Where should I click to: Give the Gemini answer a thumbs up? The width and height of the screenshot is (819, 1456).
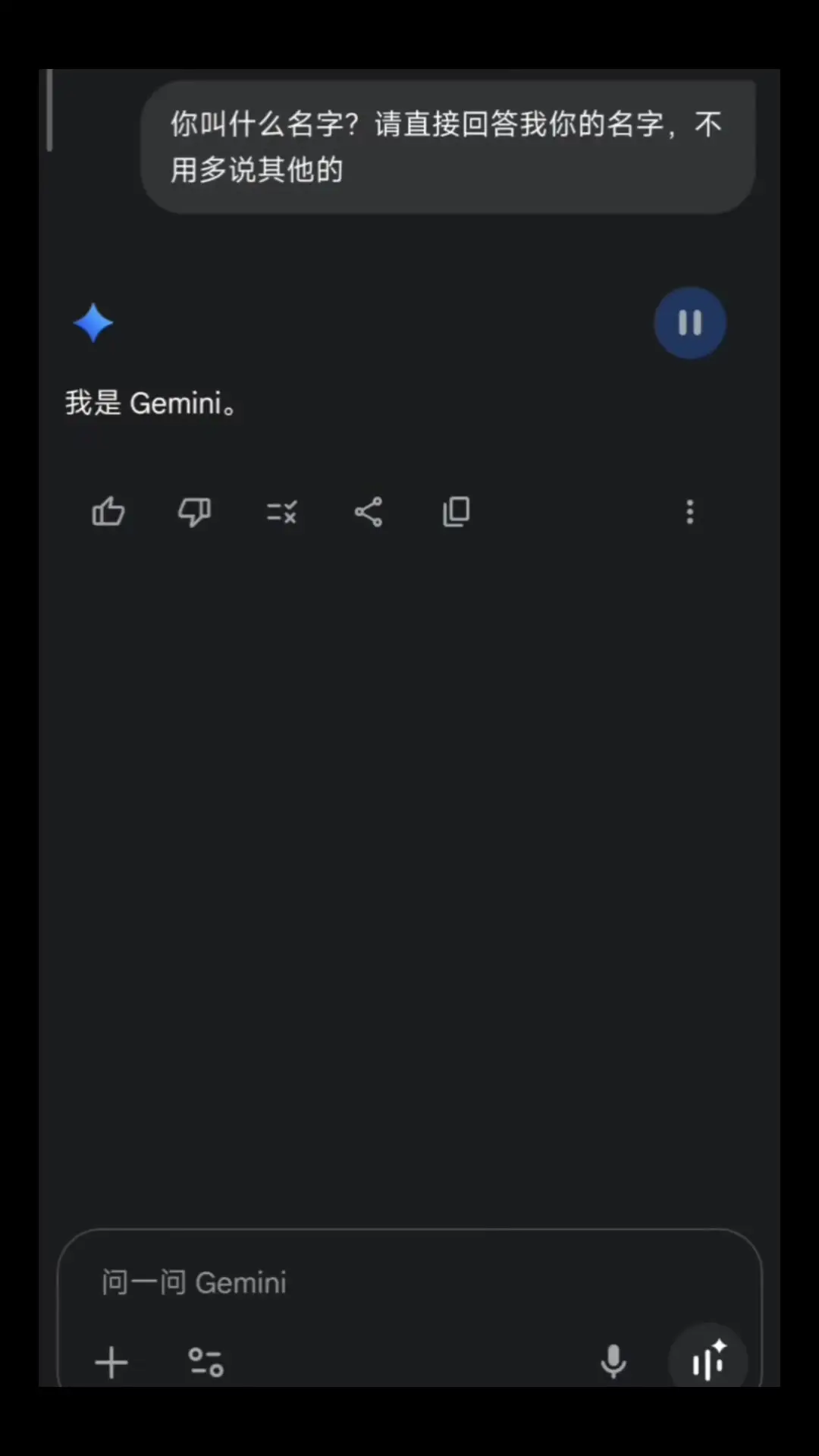tap(108, 512)
